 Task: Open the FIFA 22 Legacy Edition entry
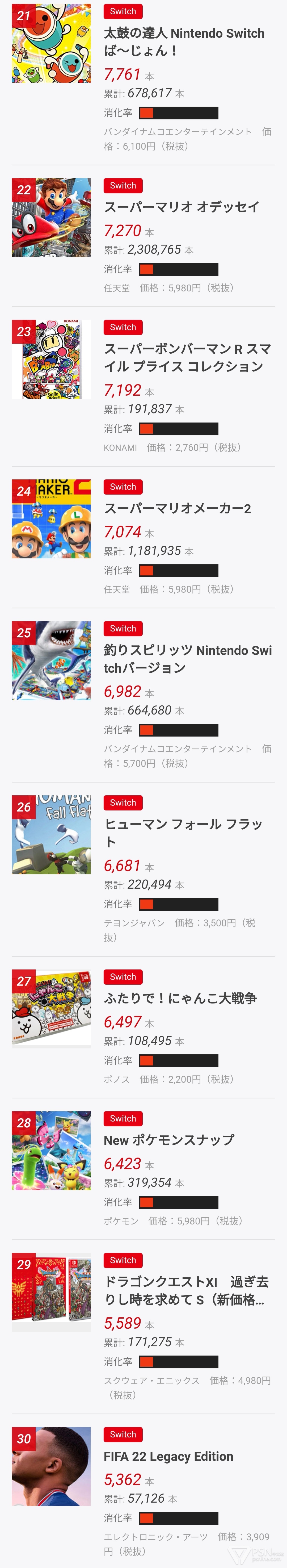(168, 1456)
